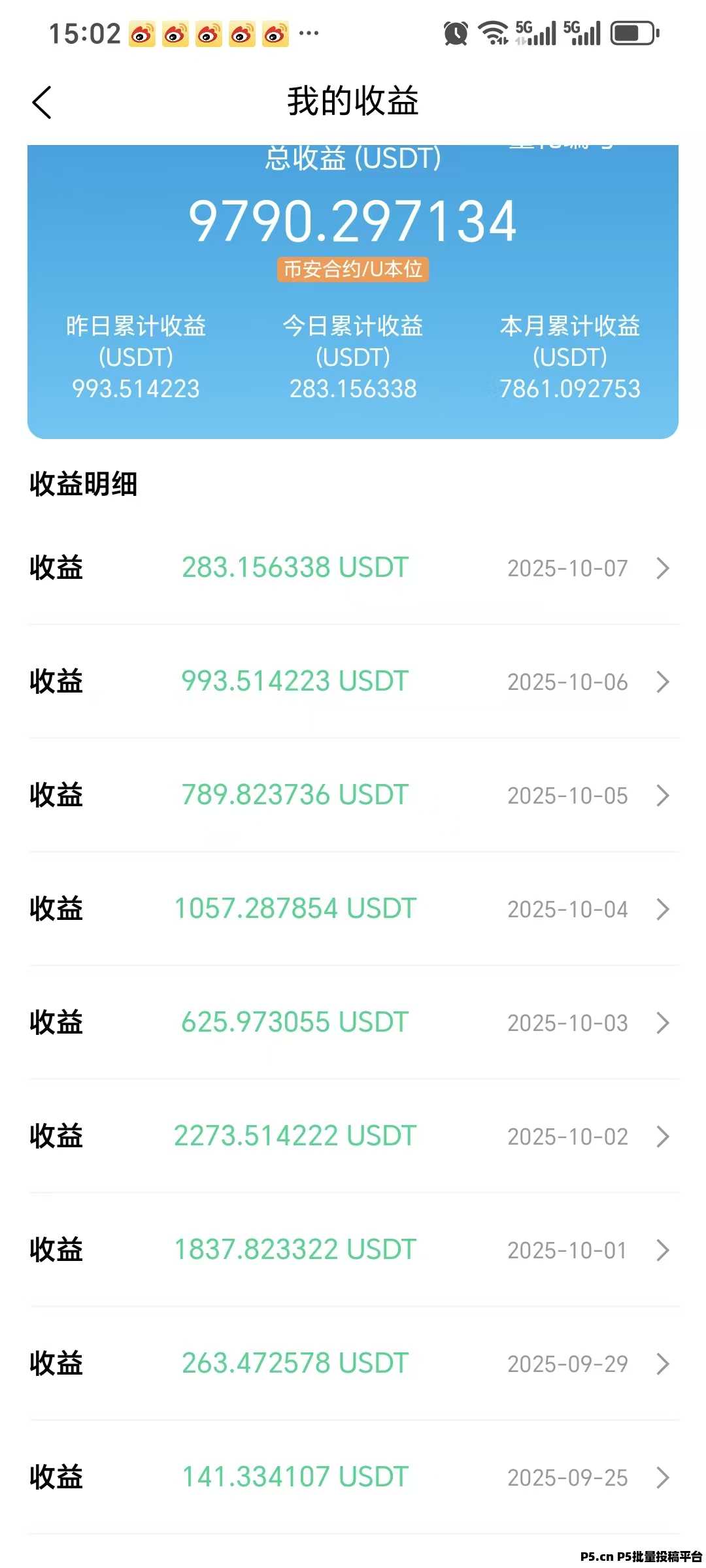Open the 2025-10-03 earnings record
The image size is (706, 1568).
pos(353,1022)
